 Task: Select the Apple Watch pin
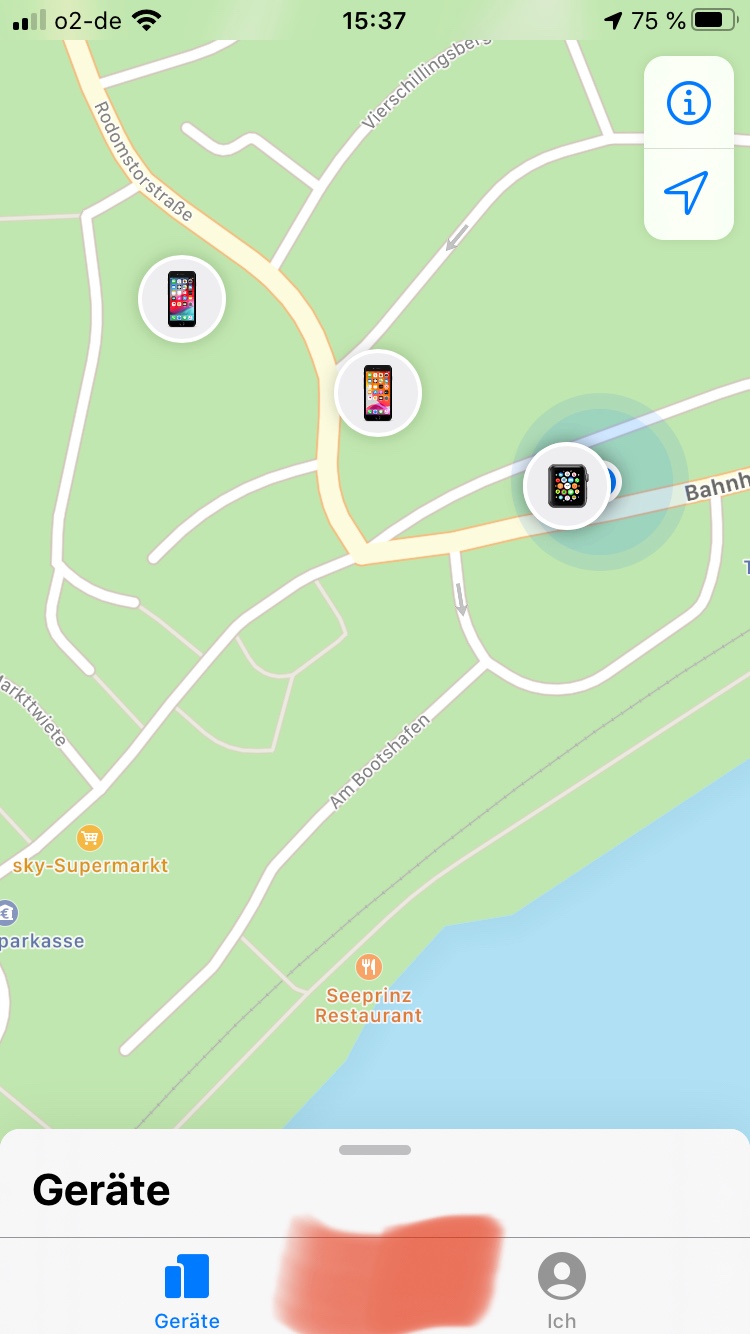[x=567, y=486]
